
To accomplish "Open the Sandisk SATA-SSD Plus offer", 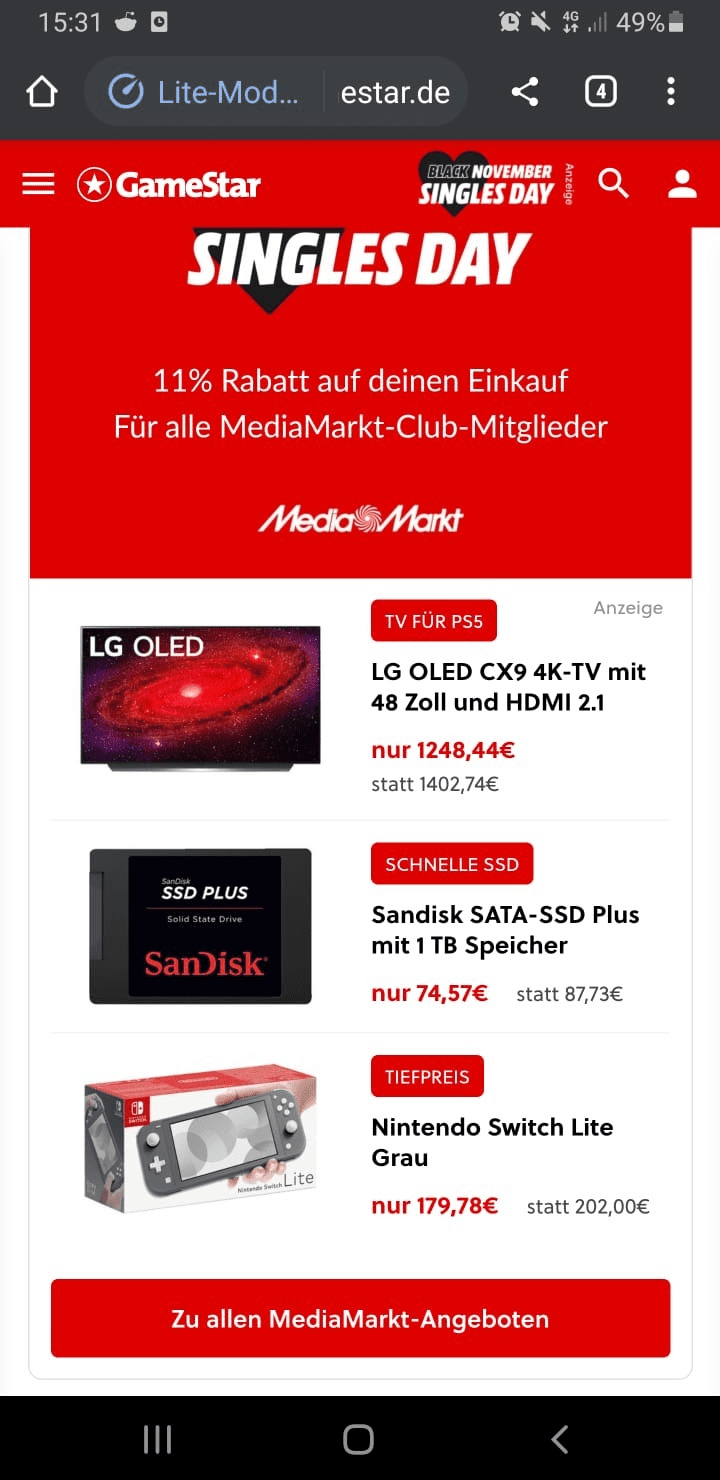I will [360, 927].
